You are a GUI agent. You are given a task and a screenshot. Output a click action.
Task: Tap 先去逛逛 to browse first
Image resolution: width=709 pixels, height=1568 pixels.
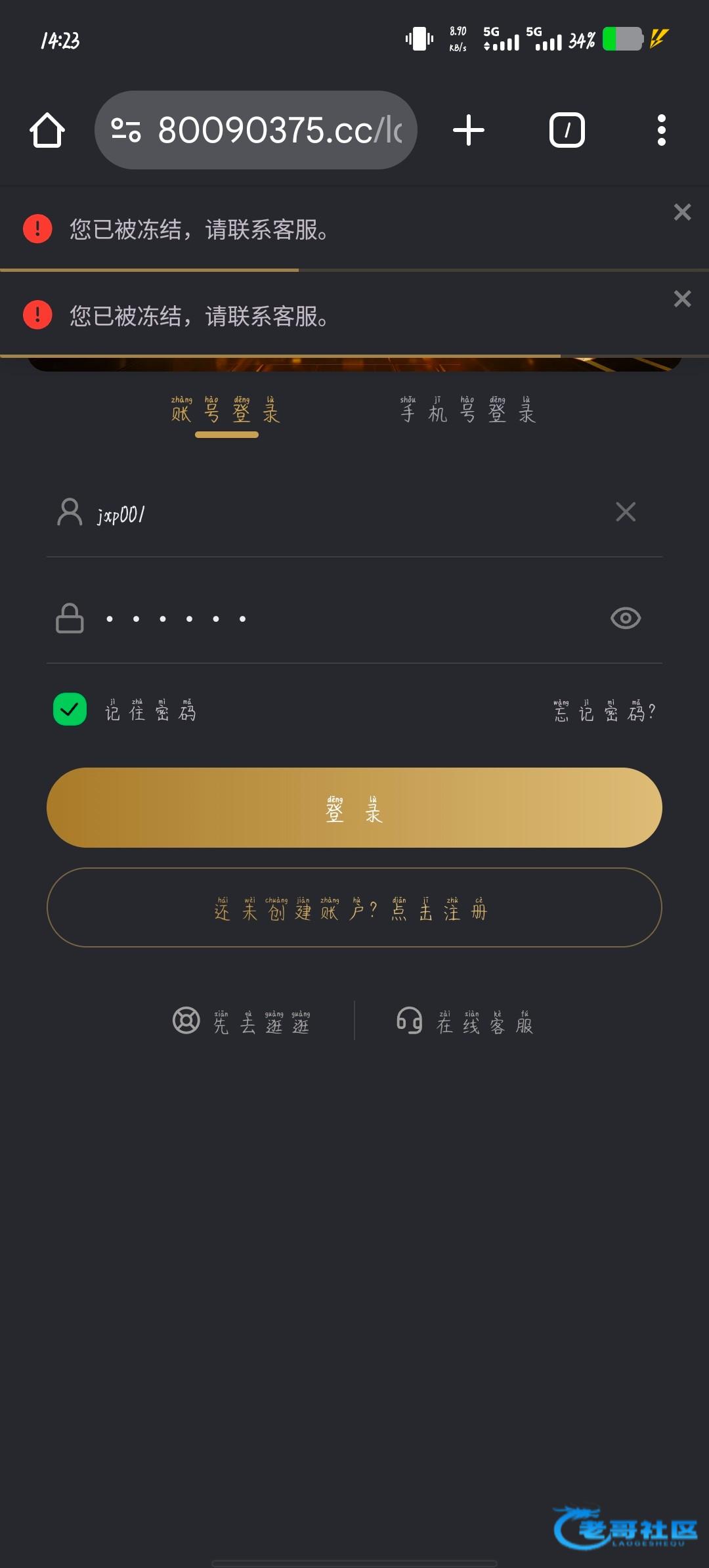pyautogui.click(x=242, y=1022)
